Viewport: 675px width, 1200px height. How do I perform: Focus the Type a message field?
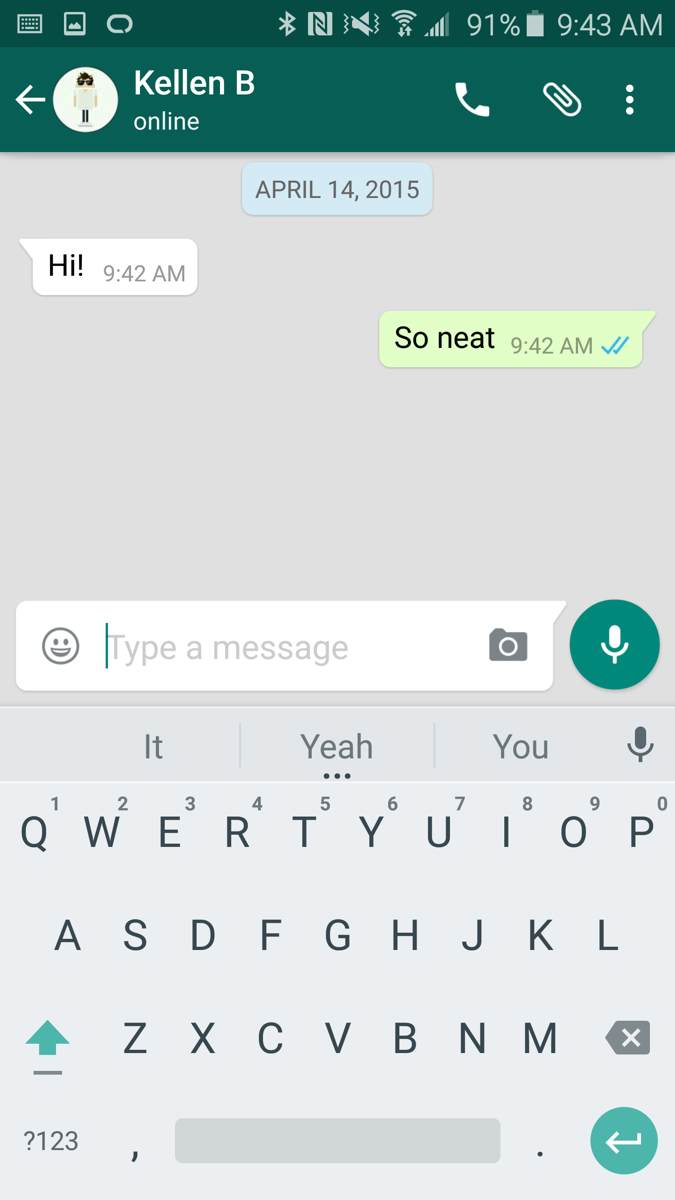pyautogui.click(x=290, y=647)
